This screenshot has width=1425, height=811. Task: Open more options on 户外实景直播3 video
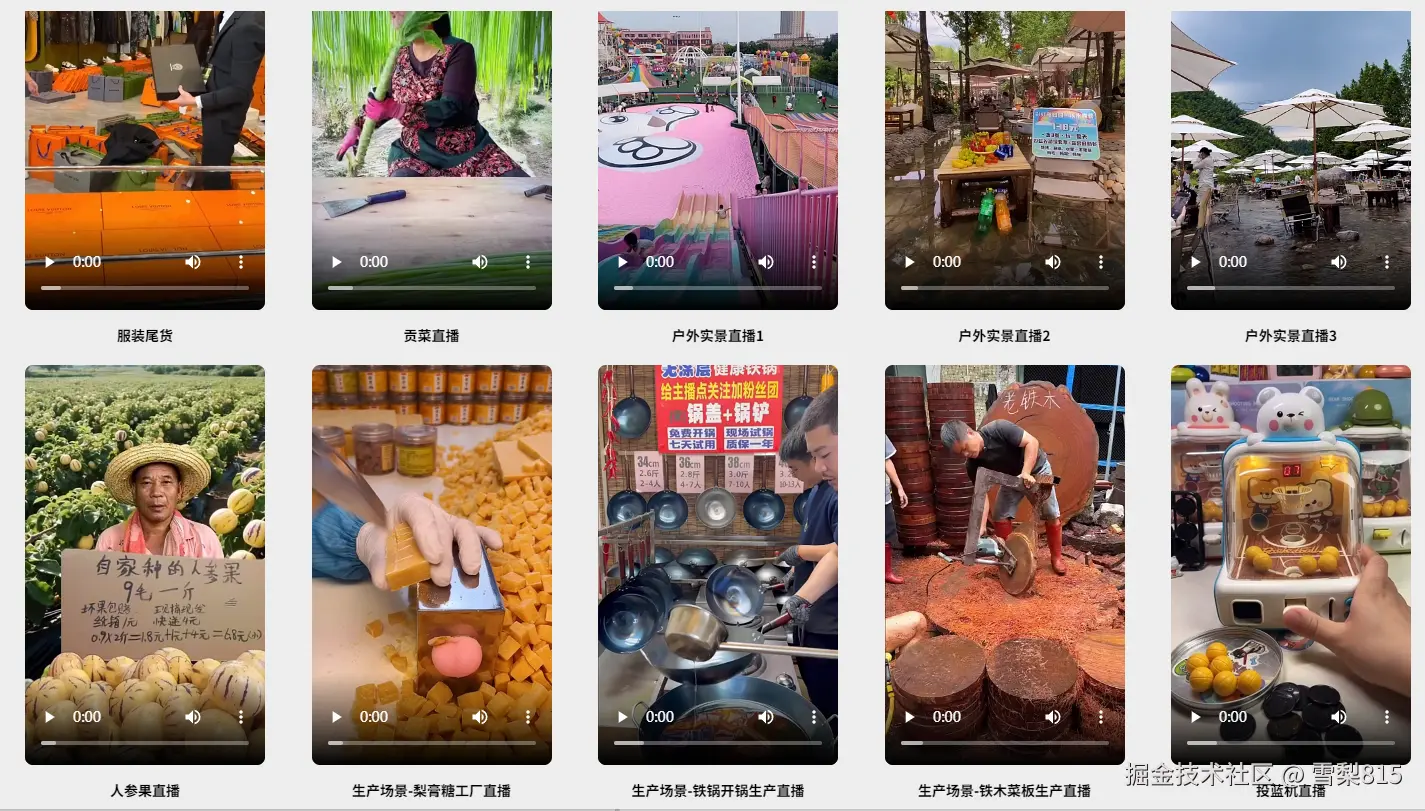[1387, 262]
